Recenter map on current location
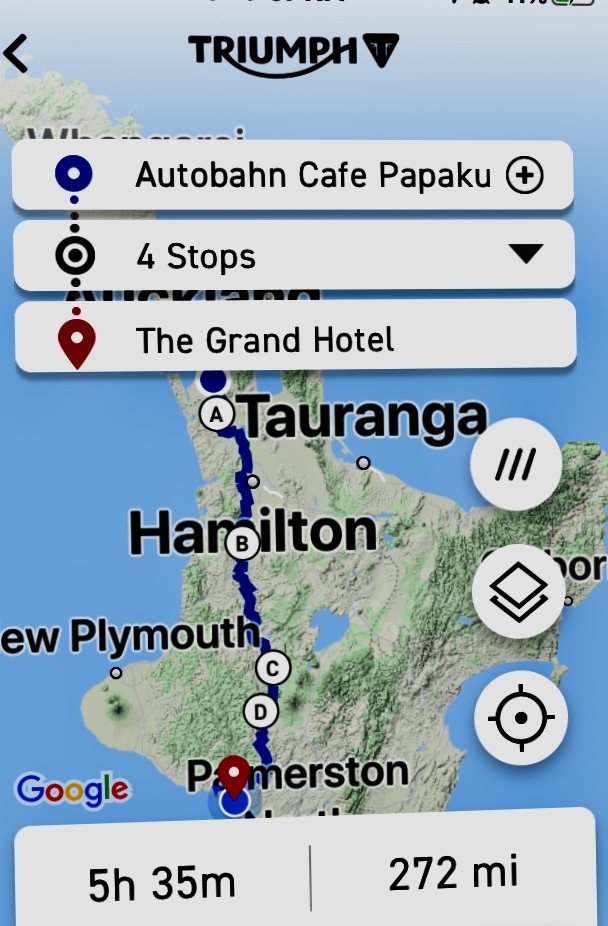This screenshot has width=608, height=926. coord(520,718)
